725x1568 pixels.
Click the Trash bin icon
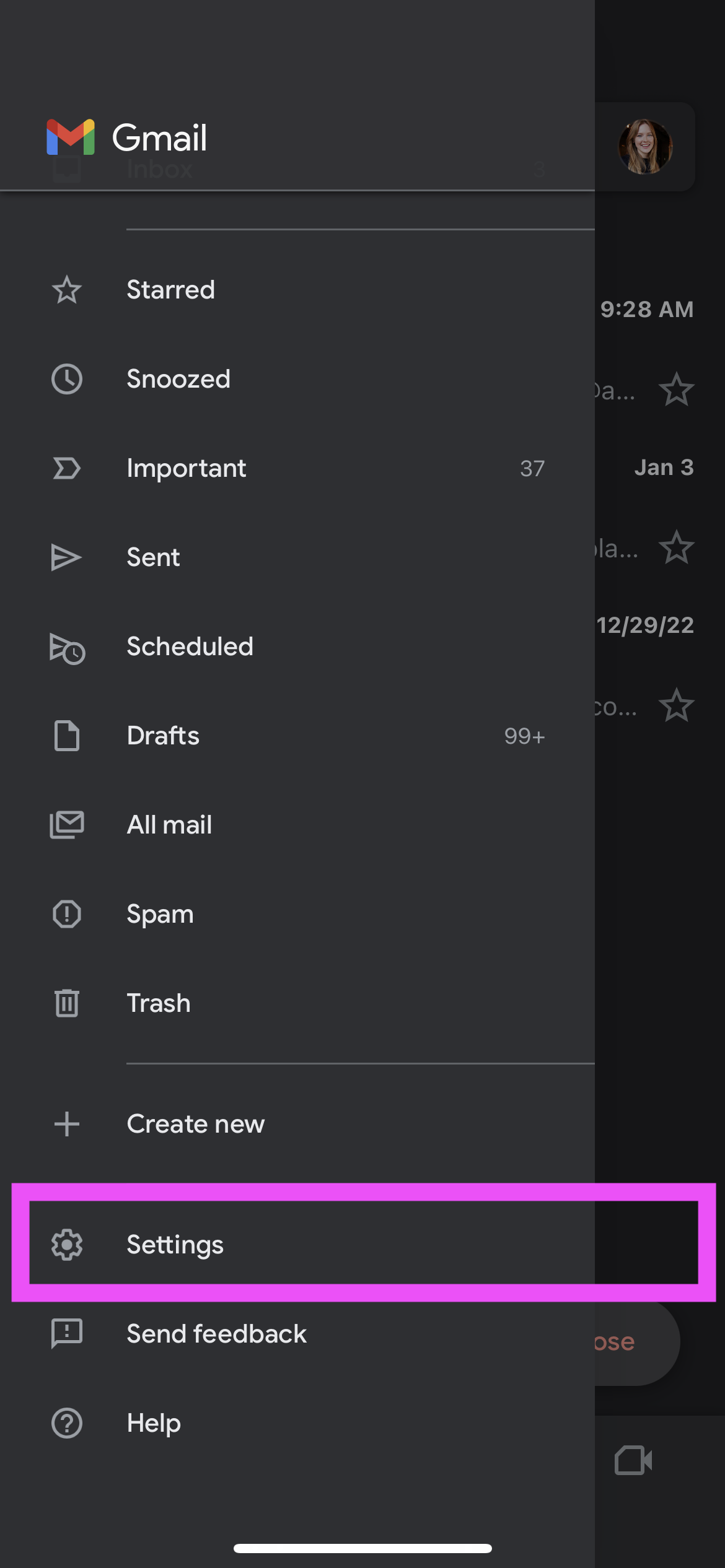[x=66, y=1003]
